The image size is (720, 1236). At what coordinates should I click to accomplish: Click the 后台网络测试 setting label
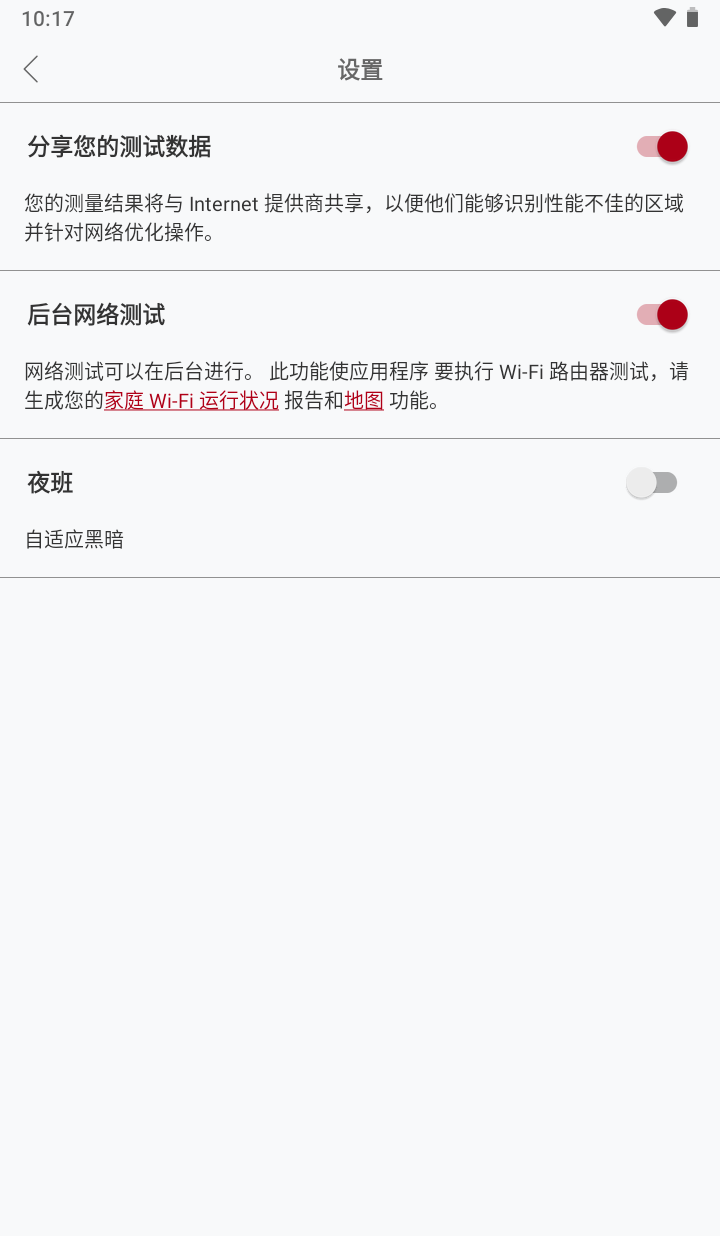click(x=97, y=314)
